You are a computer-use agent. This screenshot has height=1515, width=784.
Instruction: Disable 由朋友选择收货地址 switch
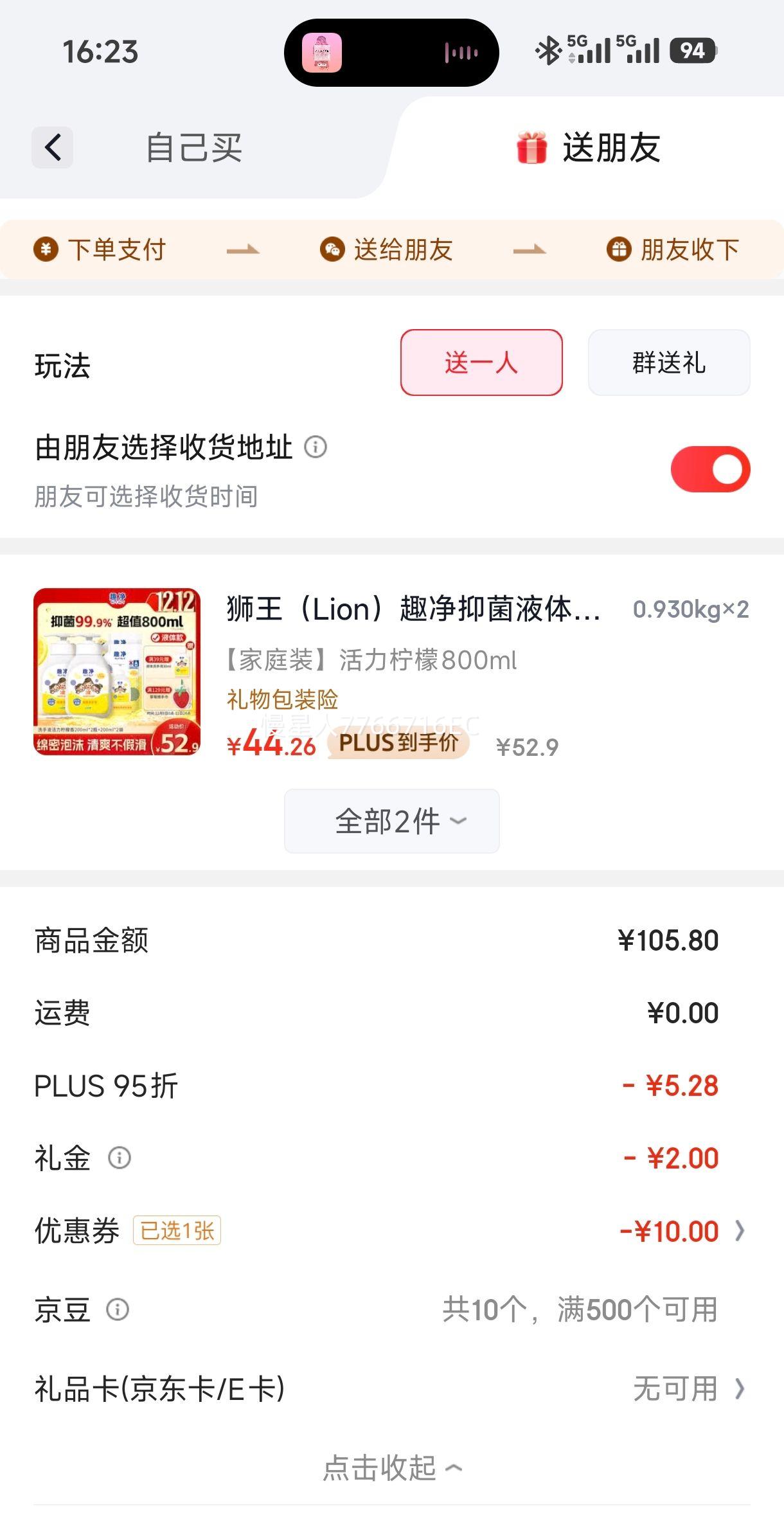(709, 469)
